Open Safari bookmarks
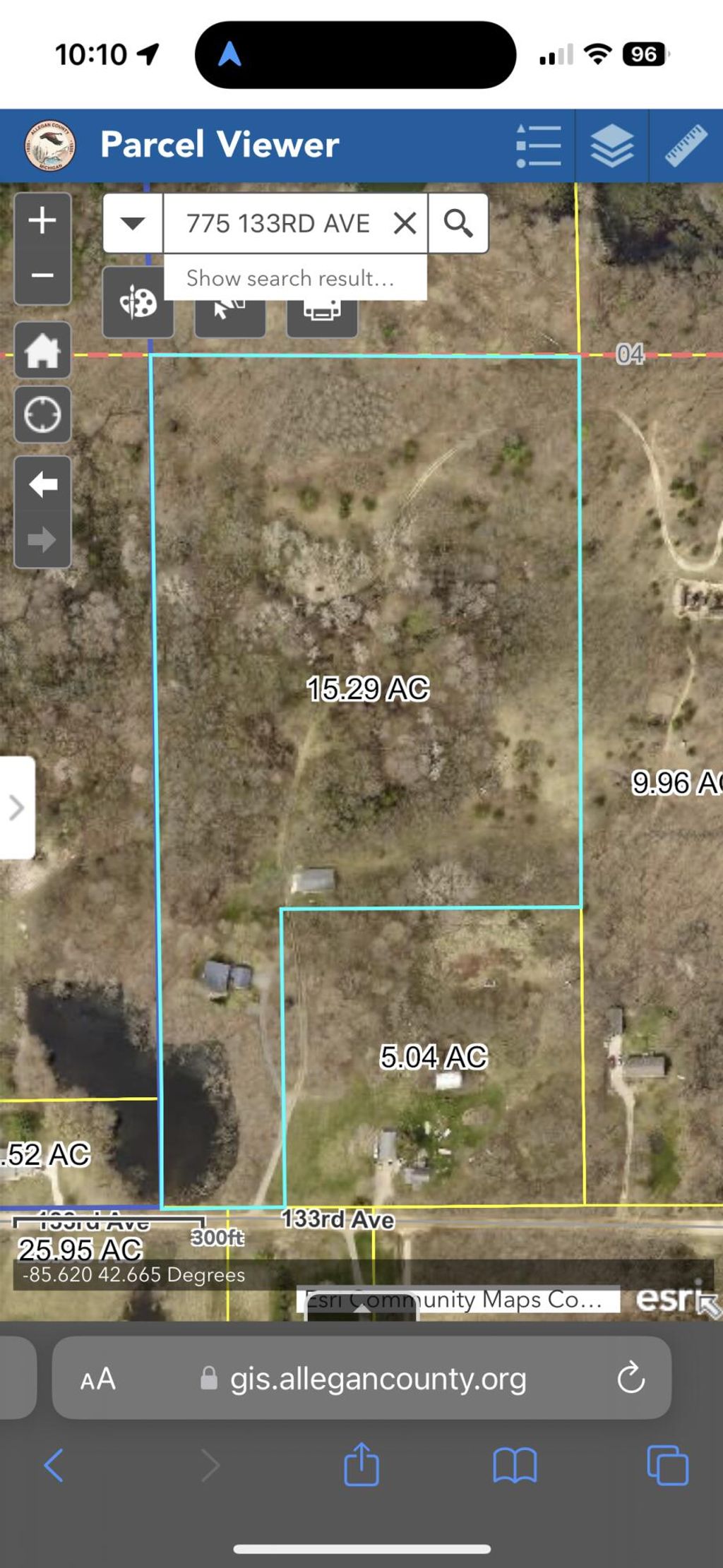 pyautogui.click(x=515, y=1465)
